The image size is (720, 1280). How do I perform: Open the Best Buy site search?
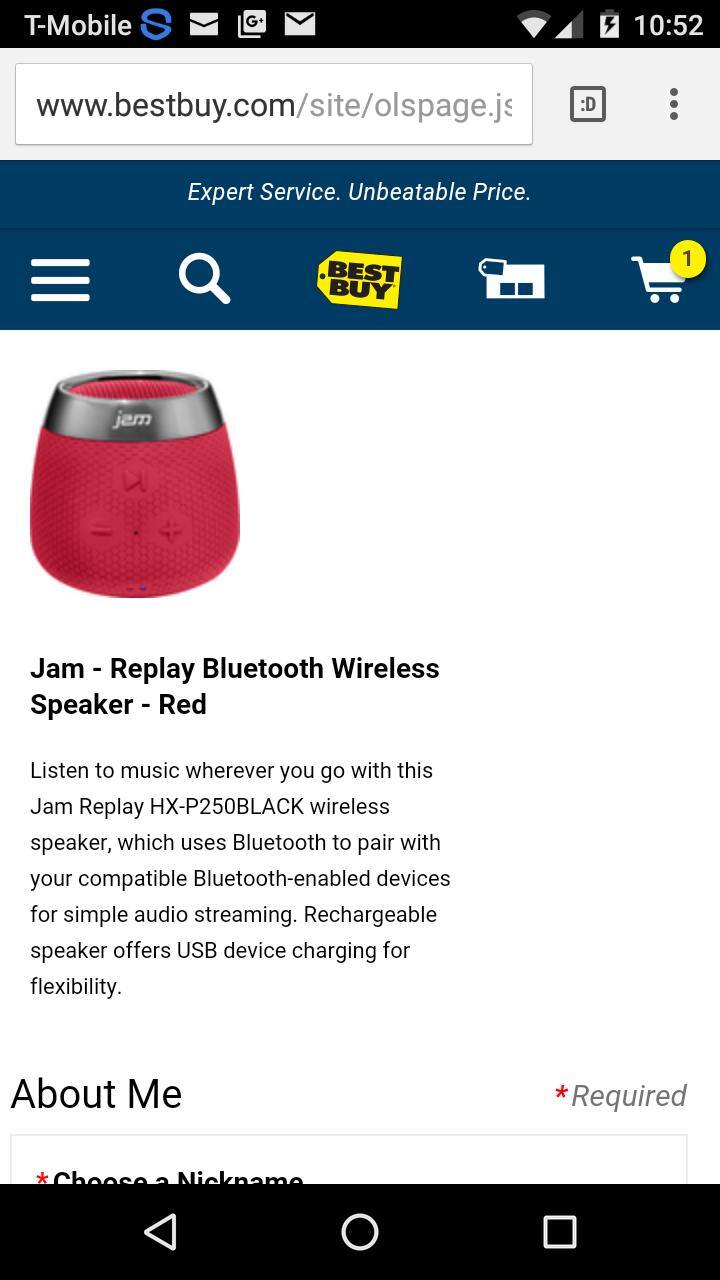coord(204,278)
